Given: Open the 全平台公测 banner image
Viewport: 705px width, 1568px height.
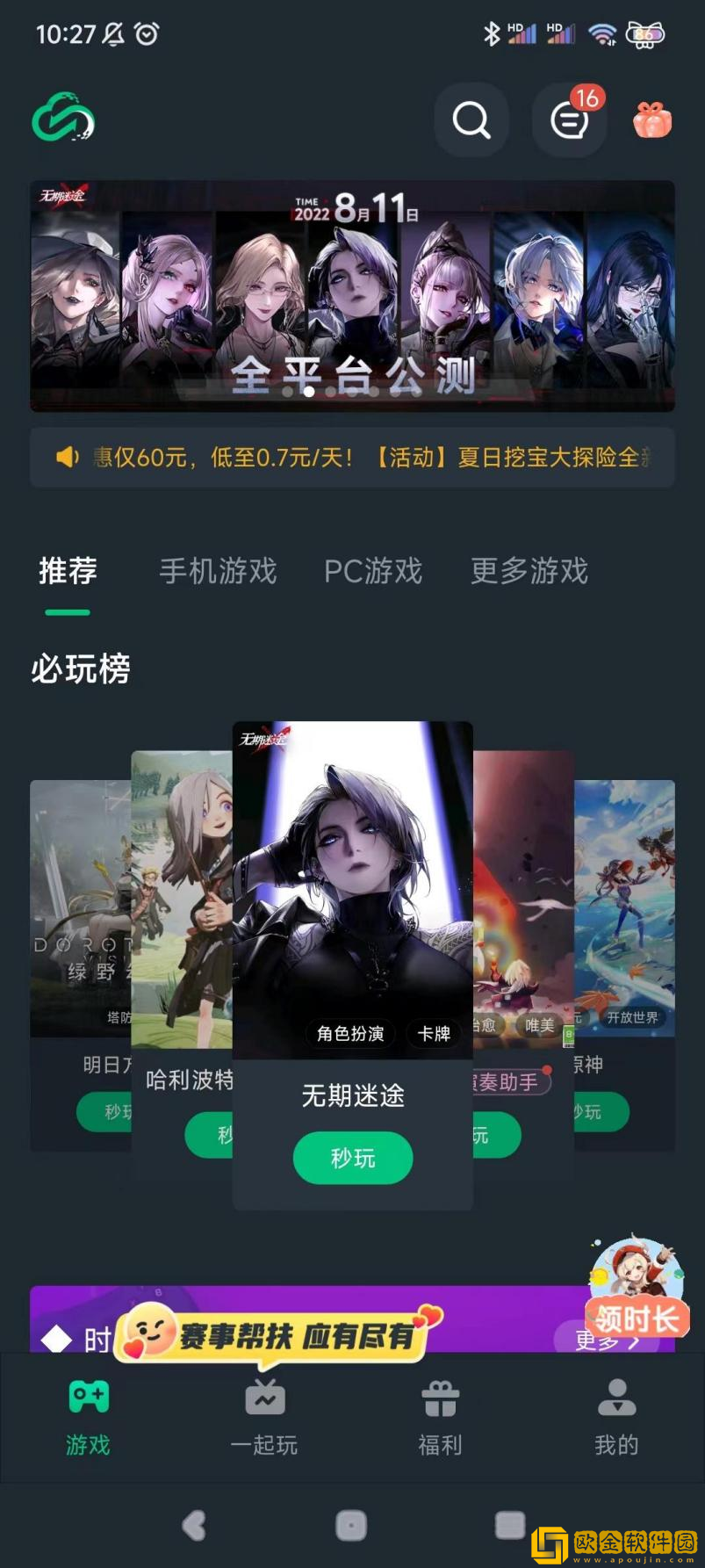Looking at the screenshot, I should [x=352, y=296].
